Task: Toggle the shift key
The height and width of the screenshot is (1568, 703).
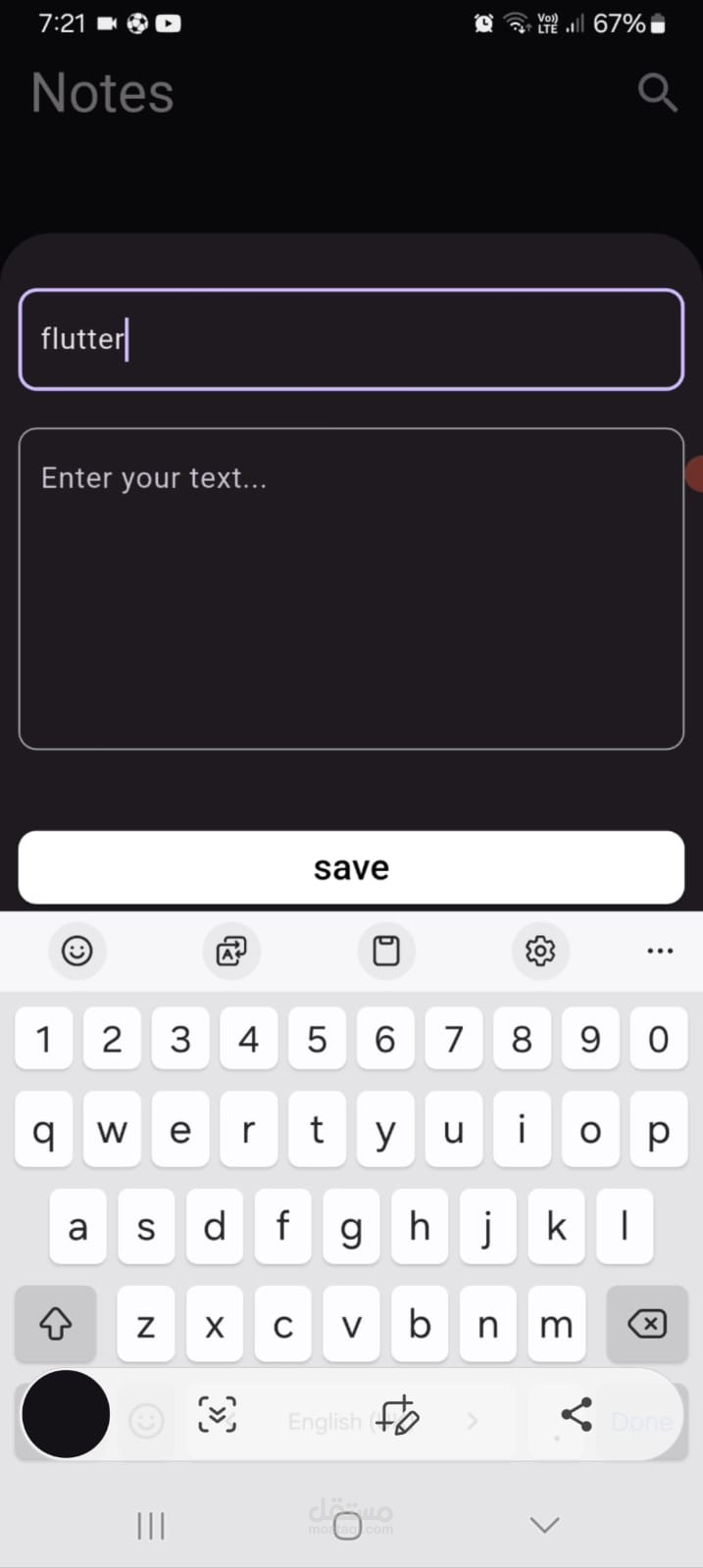Action: click(x=56, y=1324)
